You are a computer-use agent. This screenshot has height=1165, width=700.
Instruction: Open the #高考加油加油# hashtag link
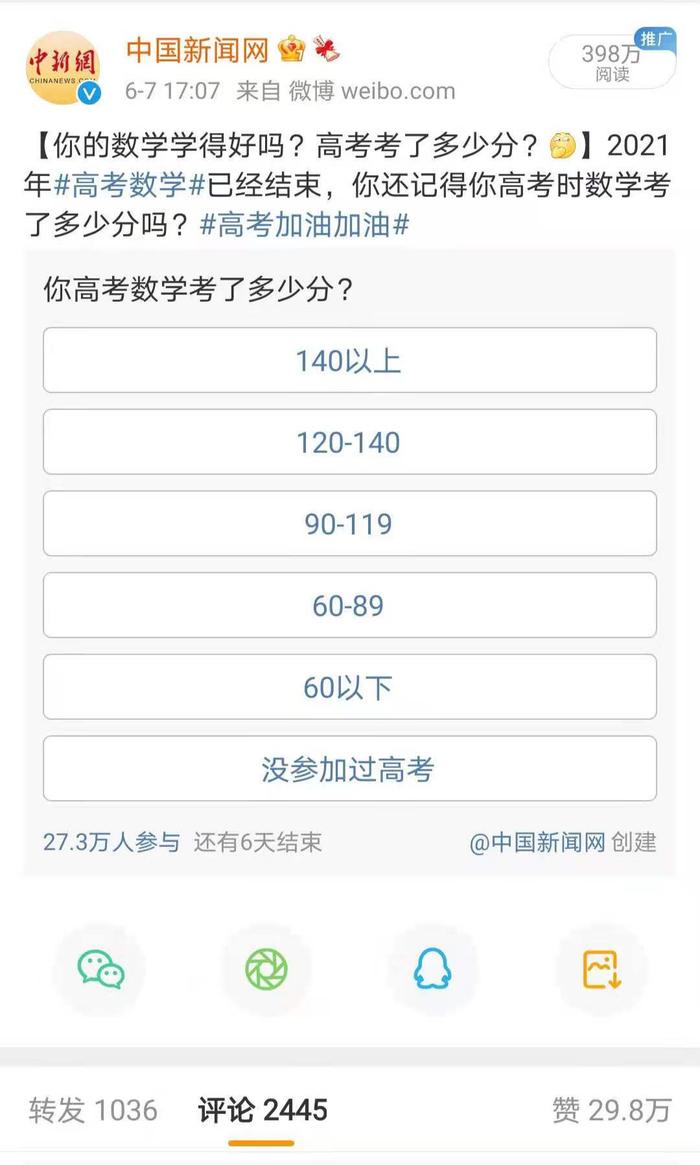pyautogui.click(x=304, y=223)
